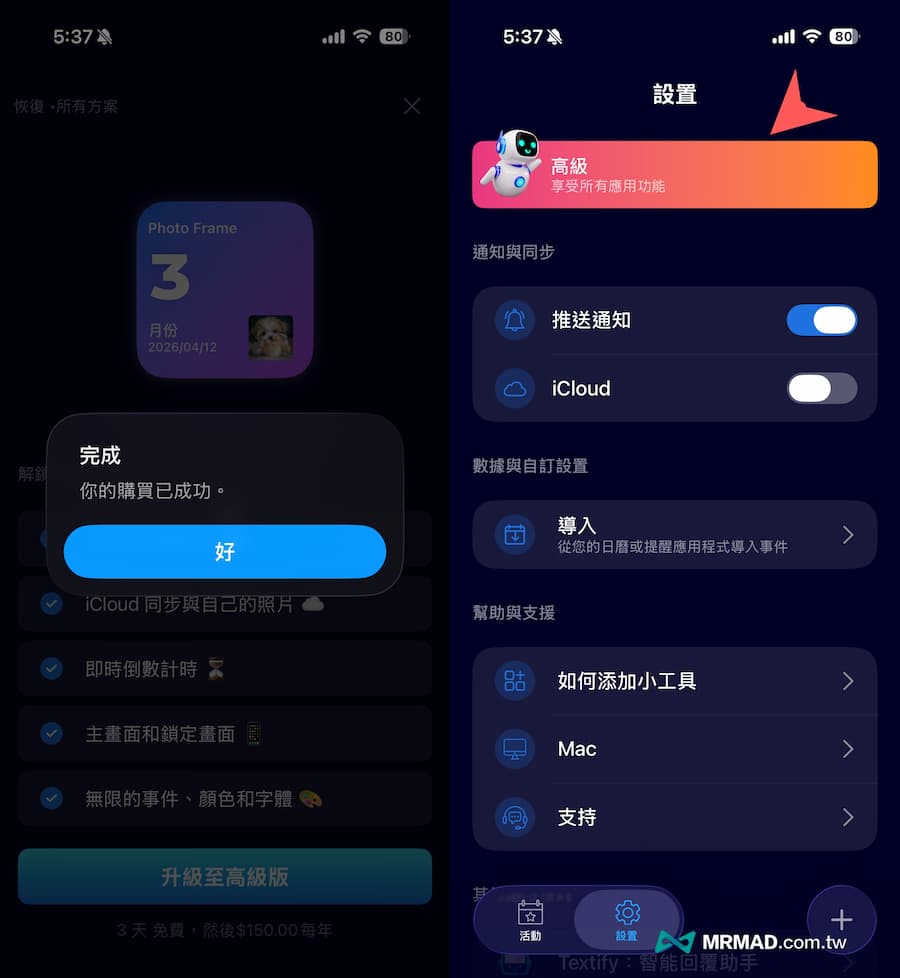900x978 pixels.
Task: Confirm the purchase dialog with 好
Action: (224, 551)
